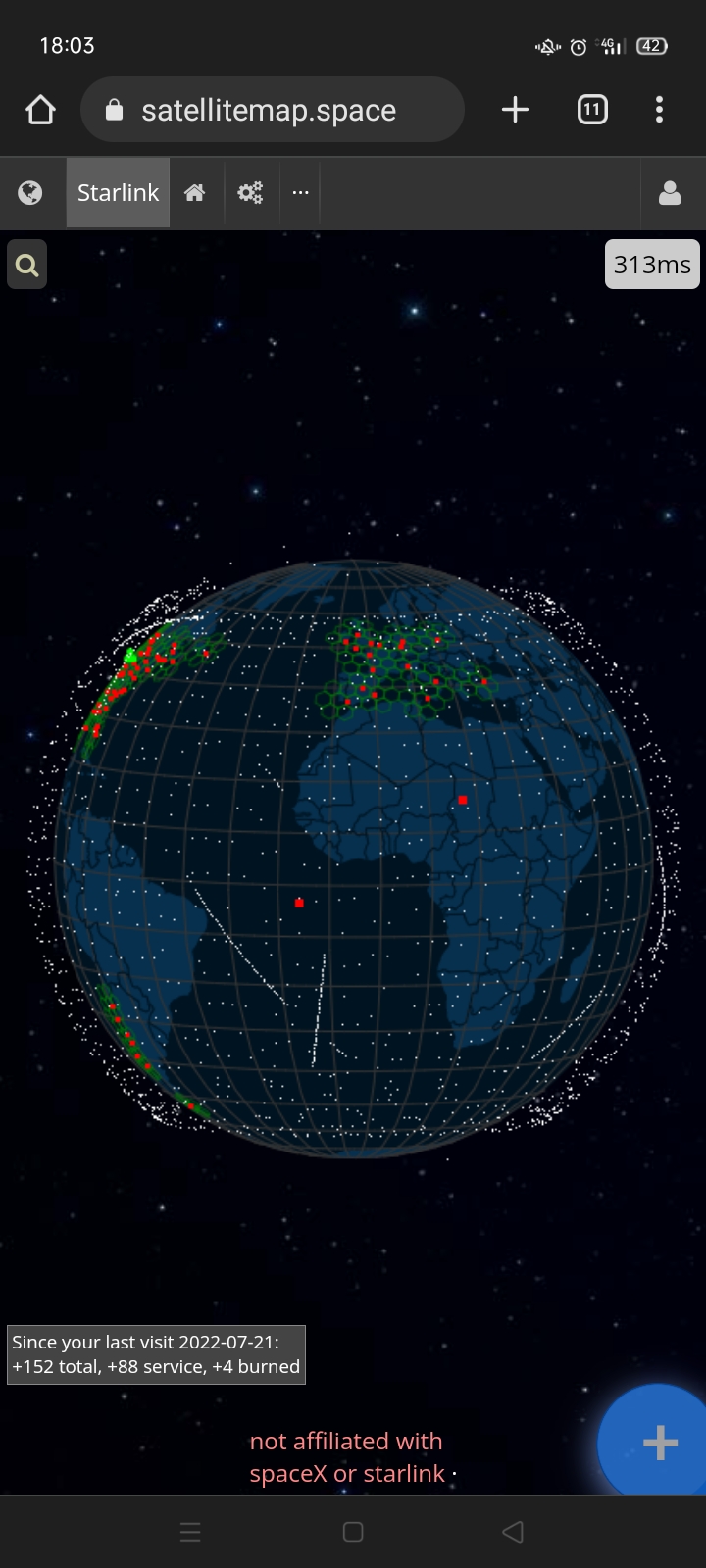Image resolution: width=706 pixels, height=1568 pixels.
Task: Tap the globe icon in site toolbar
Action: 30,193
